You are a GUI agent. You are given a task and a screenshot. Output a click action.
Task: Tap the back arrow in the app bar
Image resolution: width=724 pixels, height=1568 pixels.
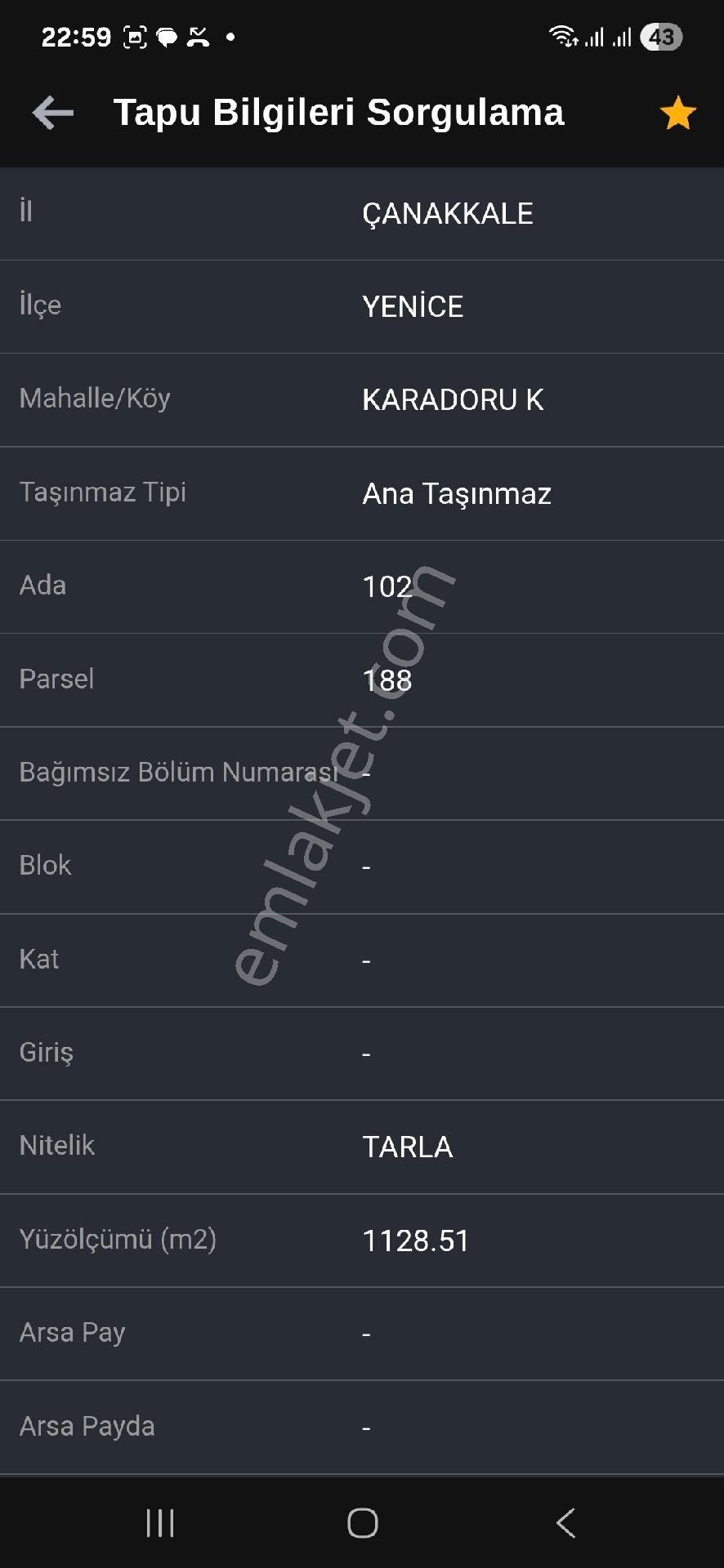coord(51,112)
